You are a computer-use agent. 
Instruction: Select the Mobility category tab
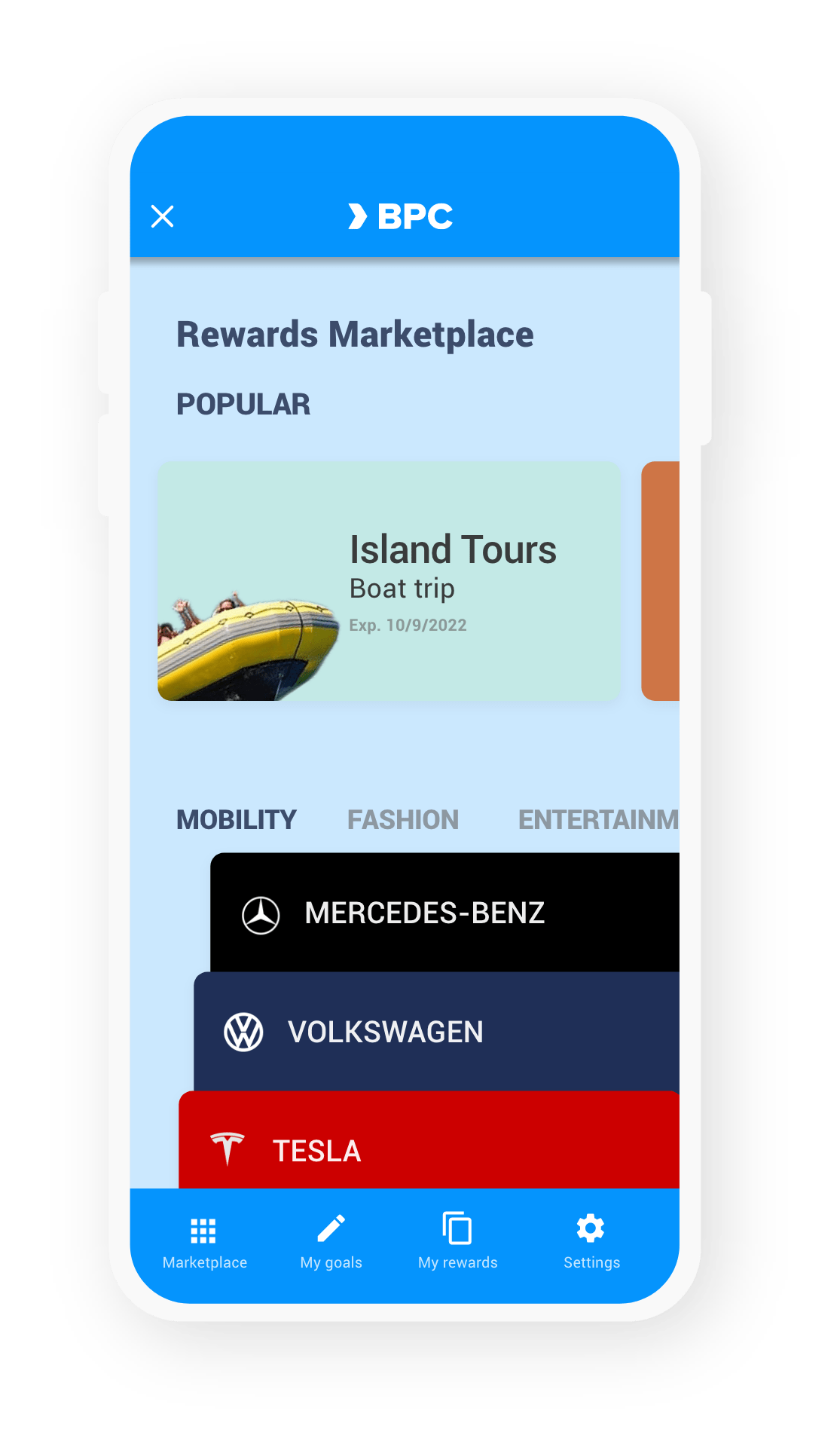coord(237,819)
